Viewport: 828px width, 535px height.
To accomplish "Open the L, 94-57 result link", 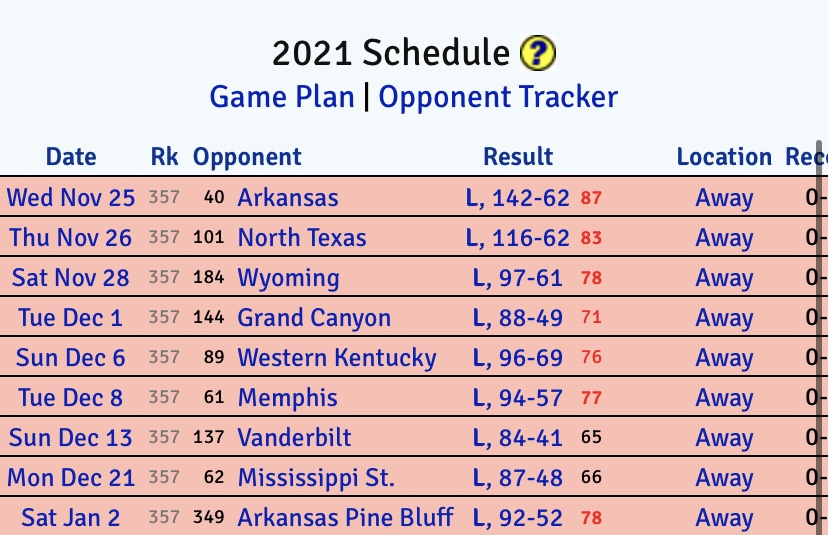I will tap(518, 398).
